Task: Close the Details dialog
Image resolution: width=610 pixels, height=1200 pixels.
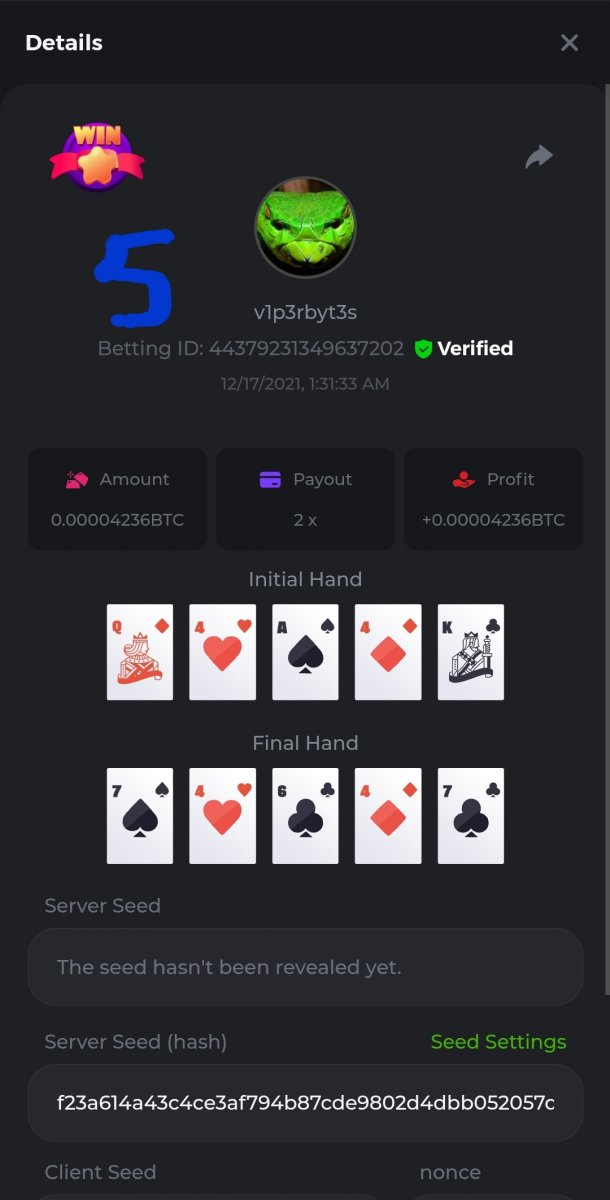Action: (x=569, y=42)
